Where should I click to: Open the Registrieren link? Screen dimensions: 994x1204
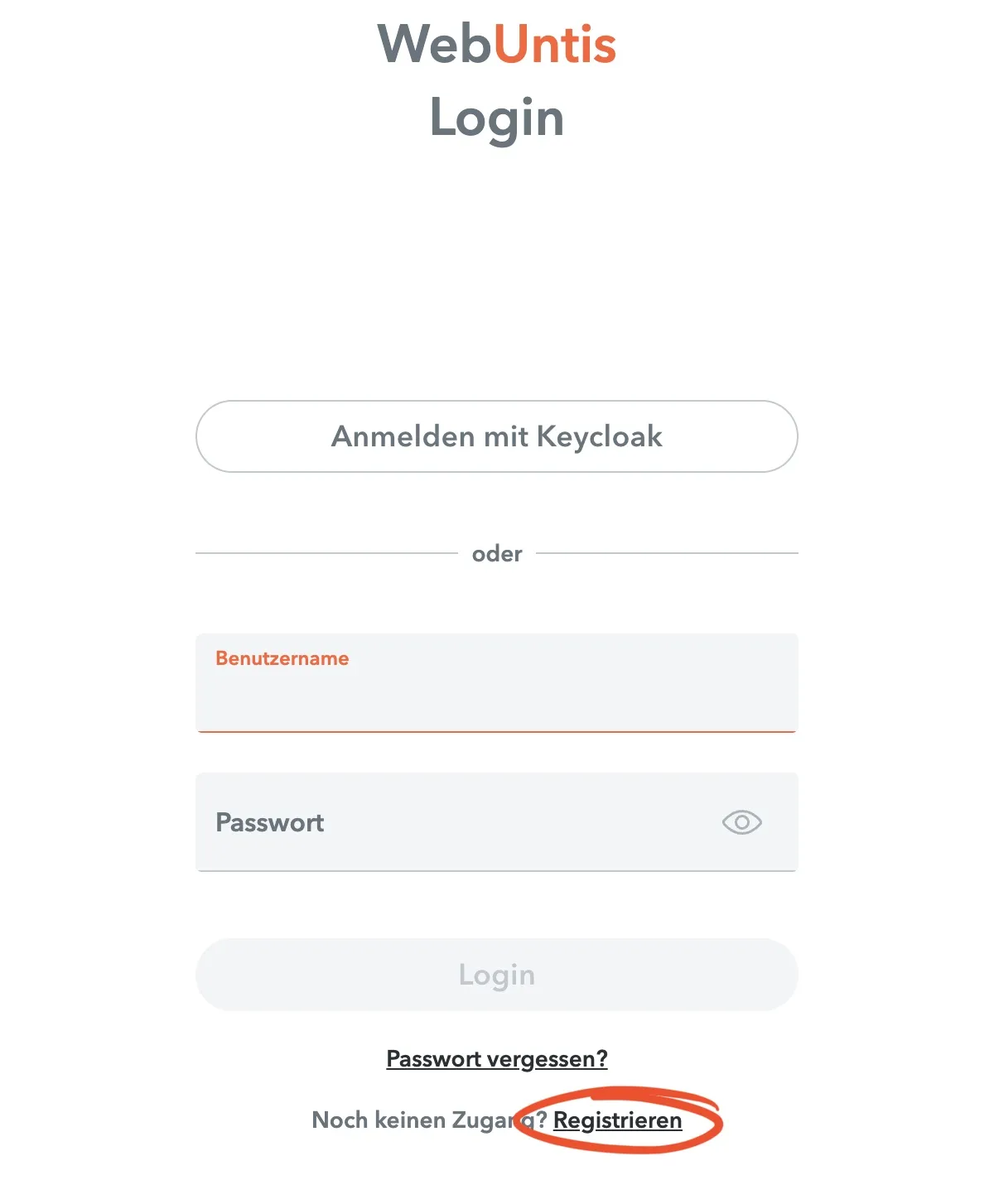click(x=617, y=1120)
